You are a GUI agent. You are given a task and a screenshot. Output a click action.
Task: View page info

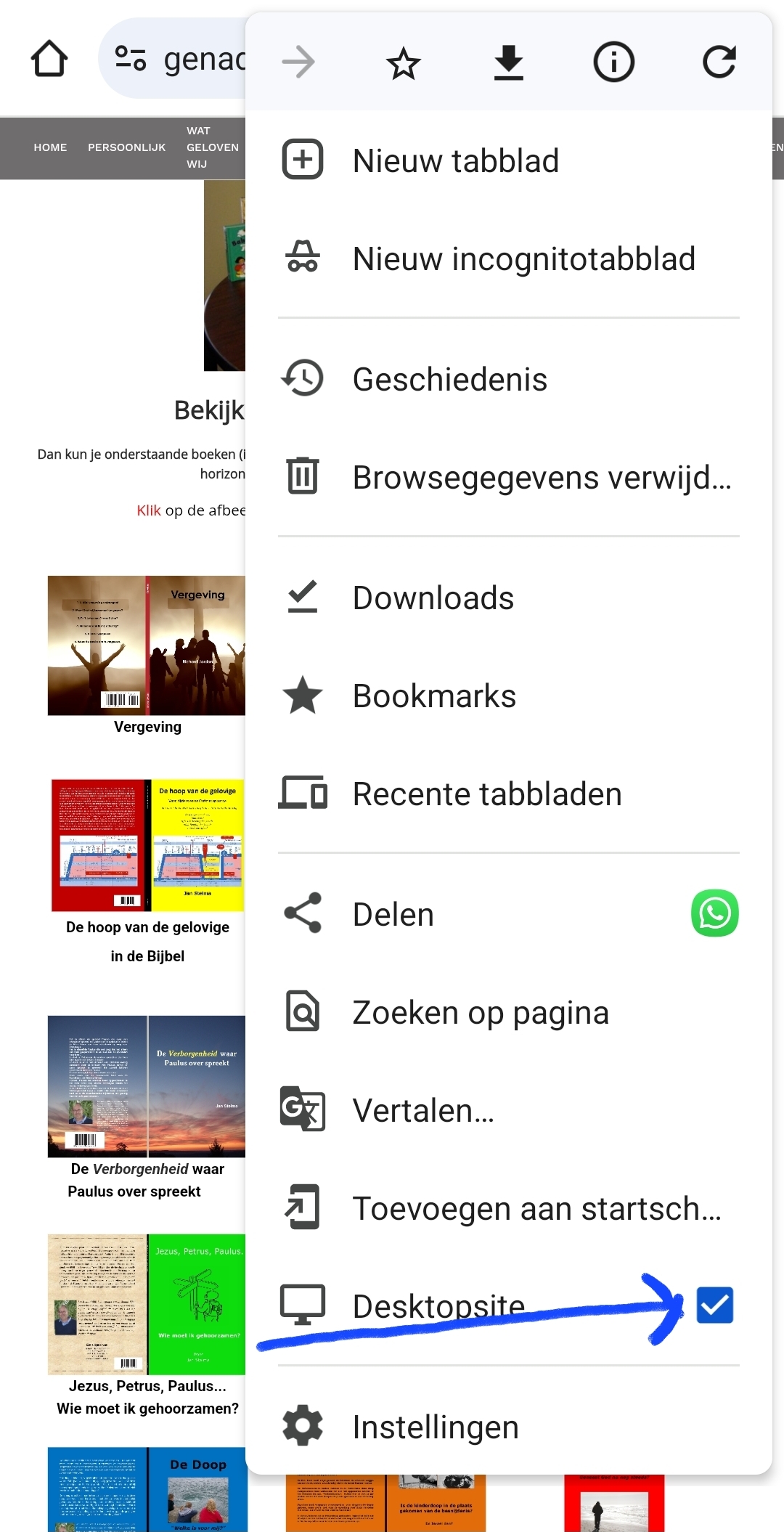click(613, 63)
